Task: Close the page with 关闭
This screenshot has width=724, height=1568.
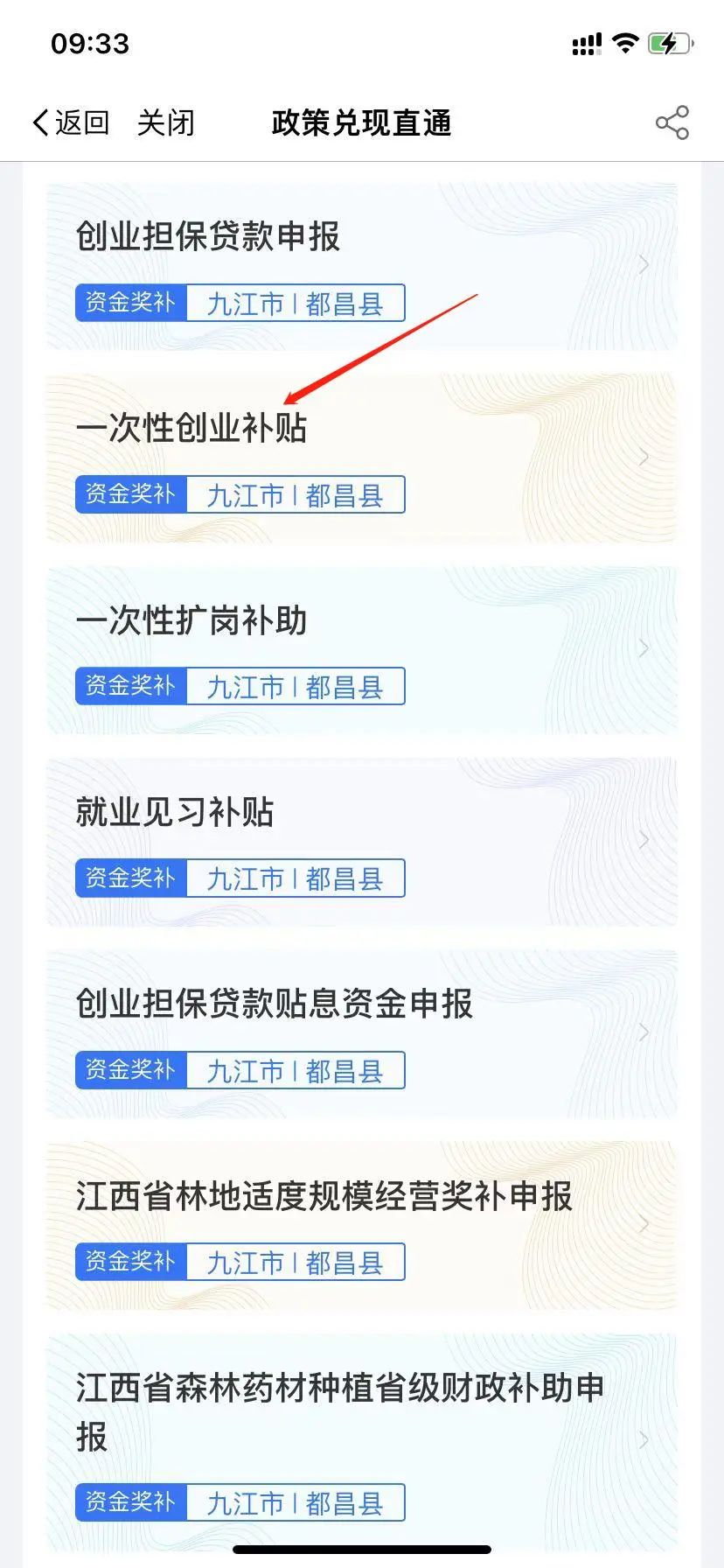Action: [165, 122]
